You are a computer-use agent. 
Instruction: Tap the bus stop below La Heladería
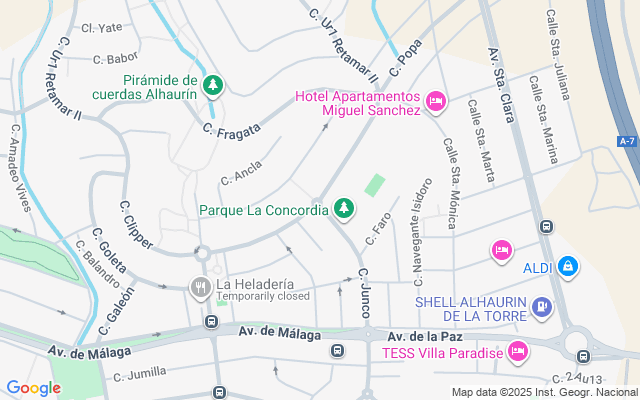(x=211, y=321)
